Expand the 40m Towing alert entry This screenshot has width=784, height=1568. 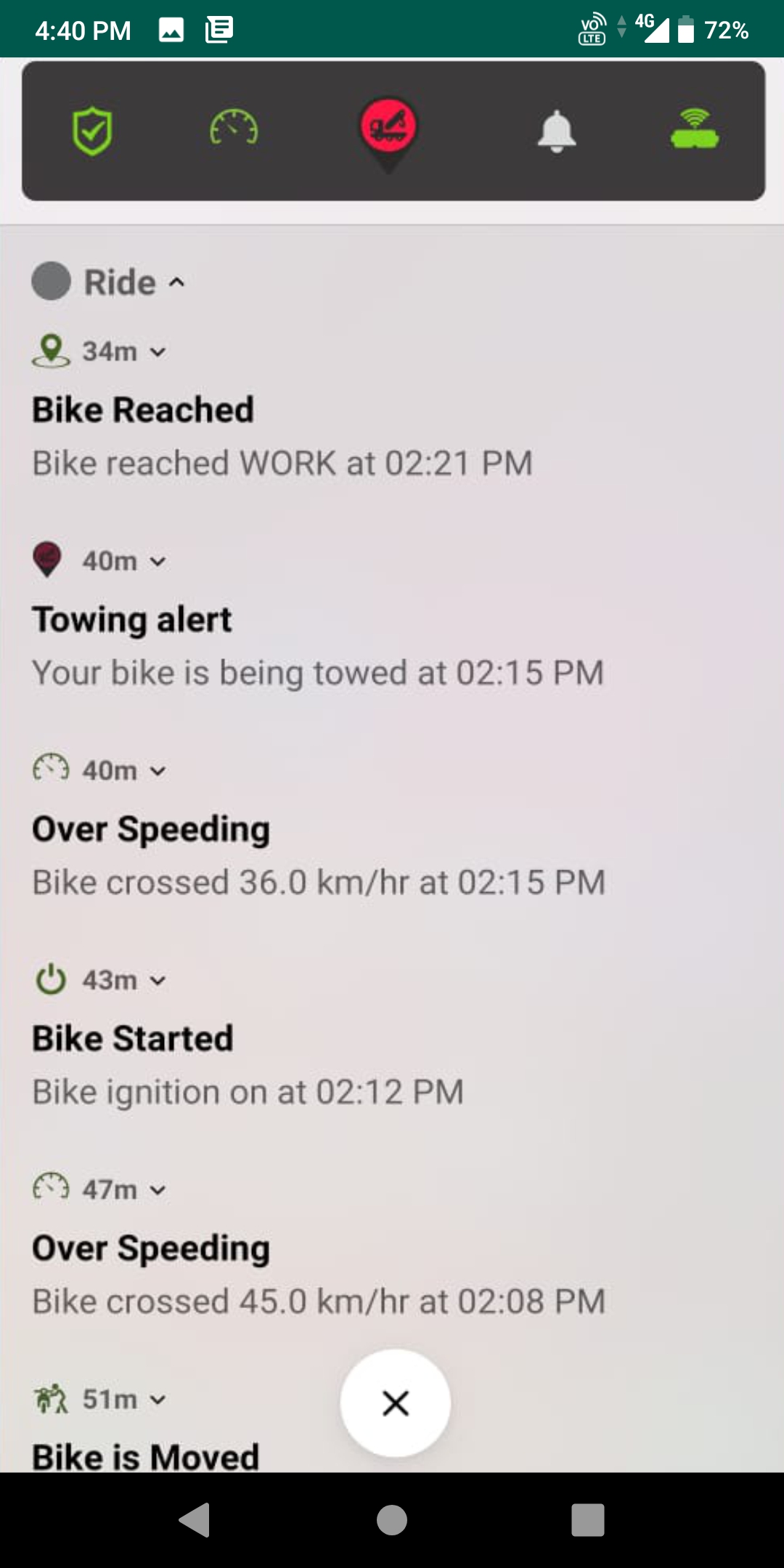point(158,562)
